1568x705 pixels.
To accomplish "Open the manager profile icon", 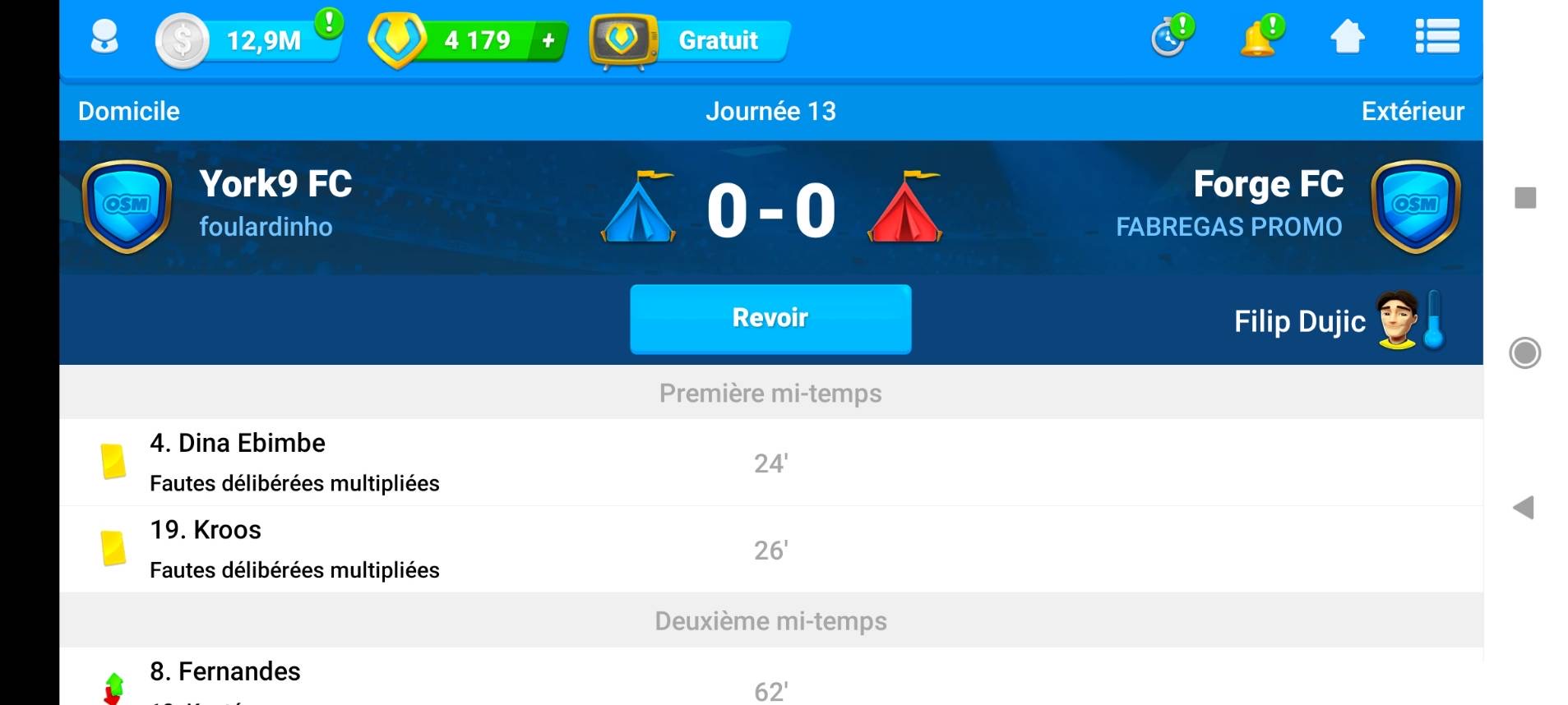I will pyautogui.click(x=104, y=38).
